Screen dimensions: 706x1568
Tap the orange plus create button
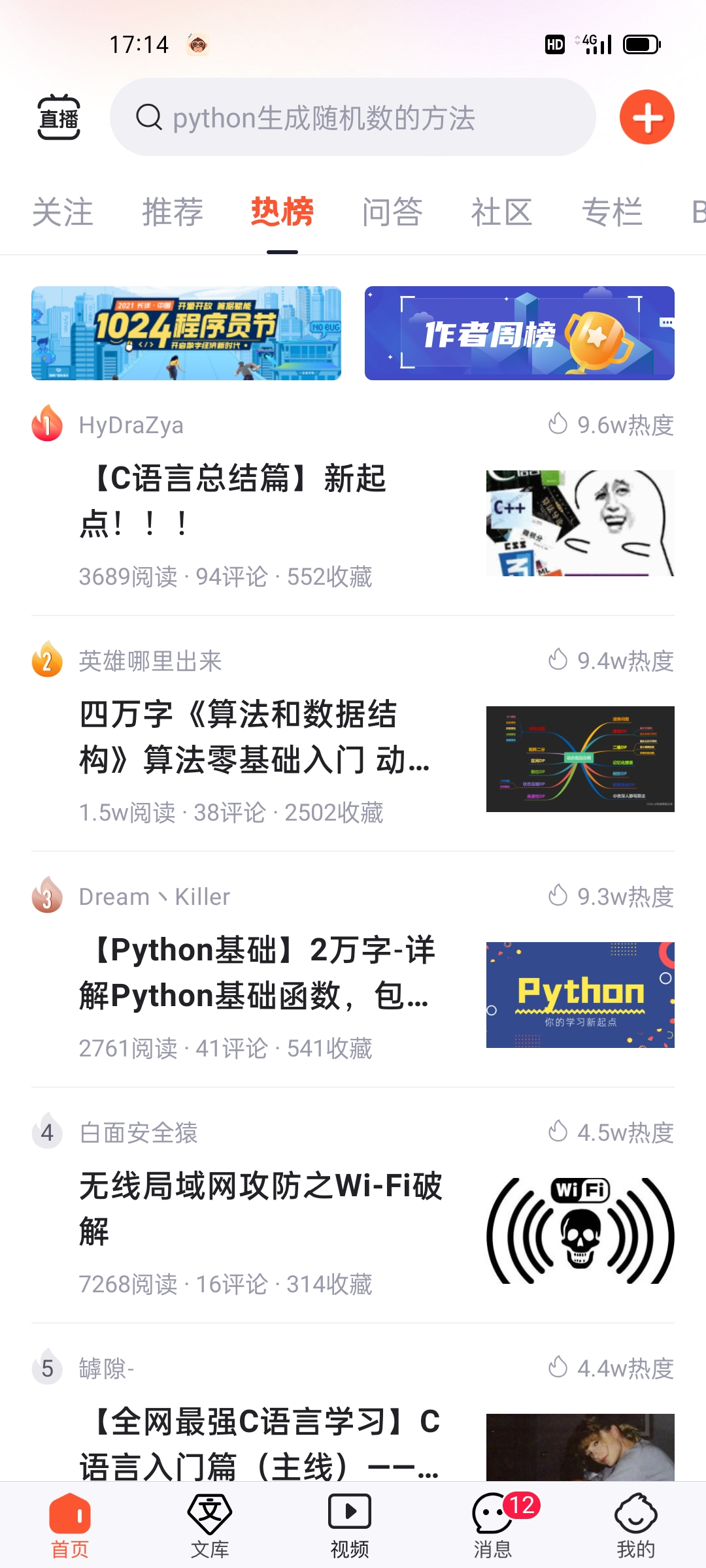(x=647, y=118)
